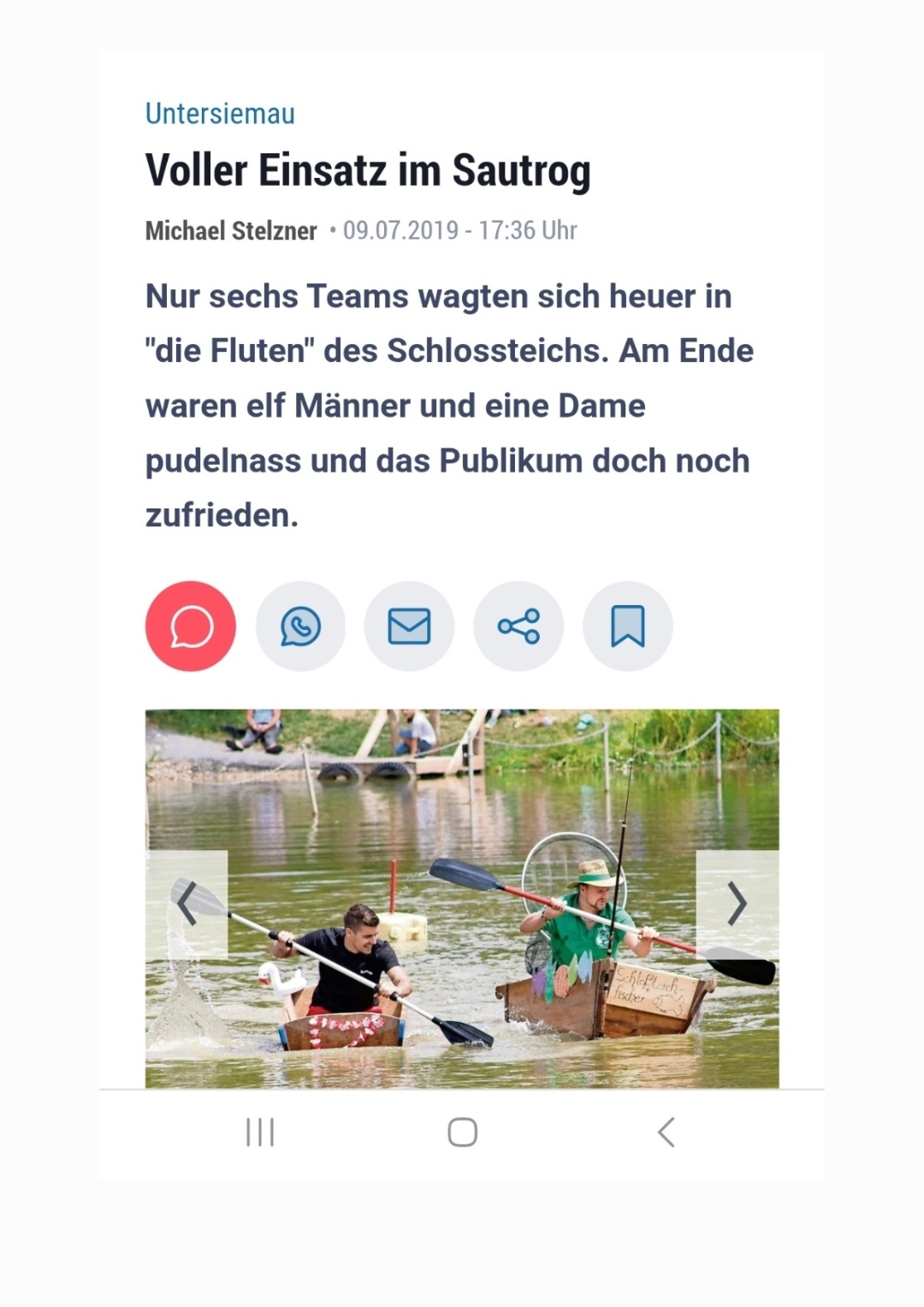Go to the previous gallery photo

(x=187, y=904)
